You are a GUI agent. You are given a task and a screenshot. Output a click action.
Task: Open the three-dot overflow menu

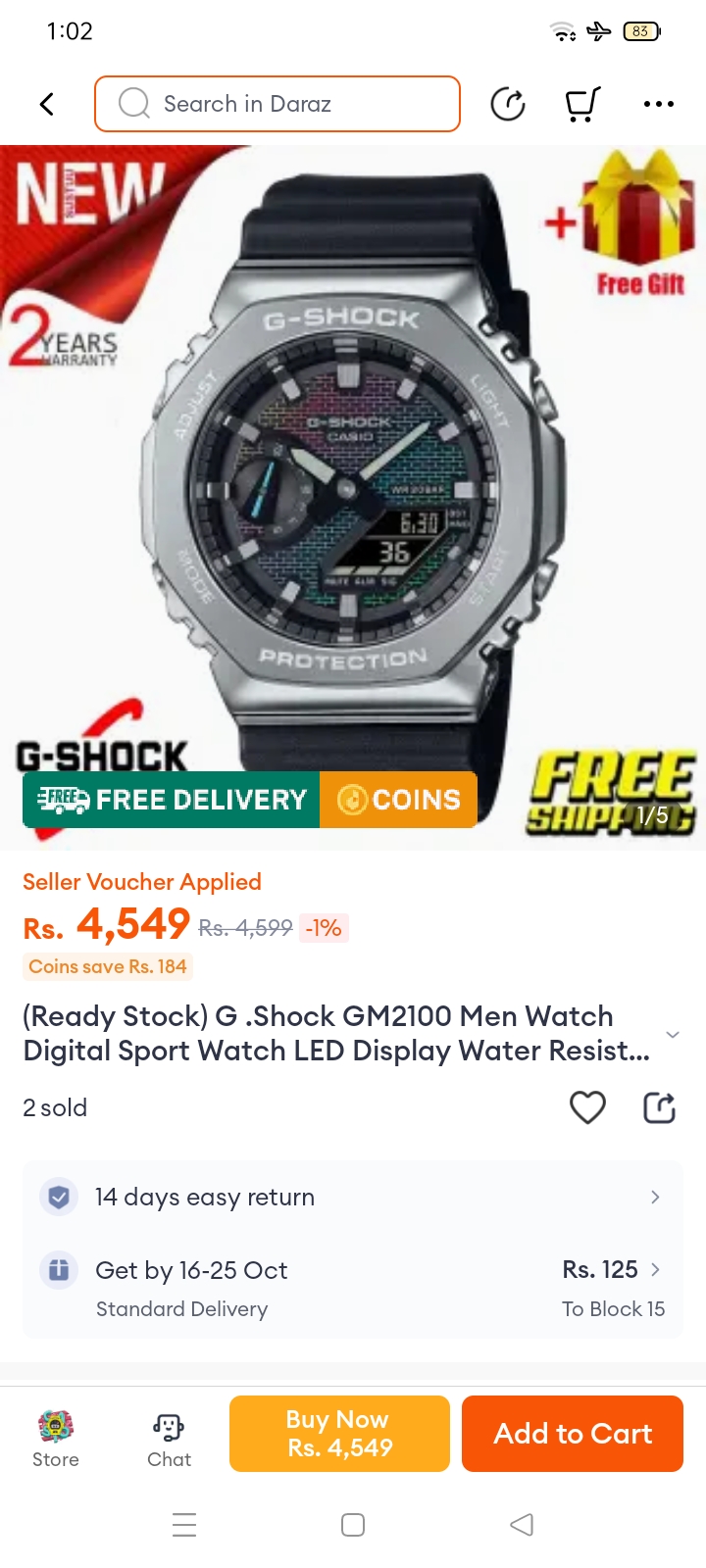pyautogui.click(x=658, y=104)
